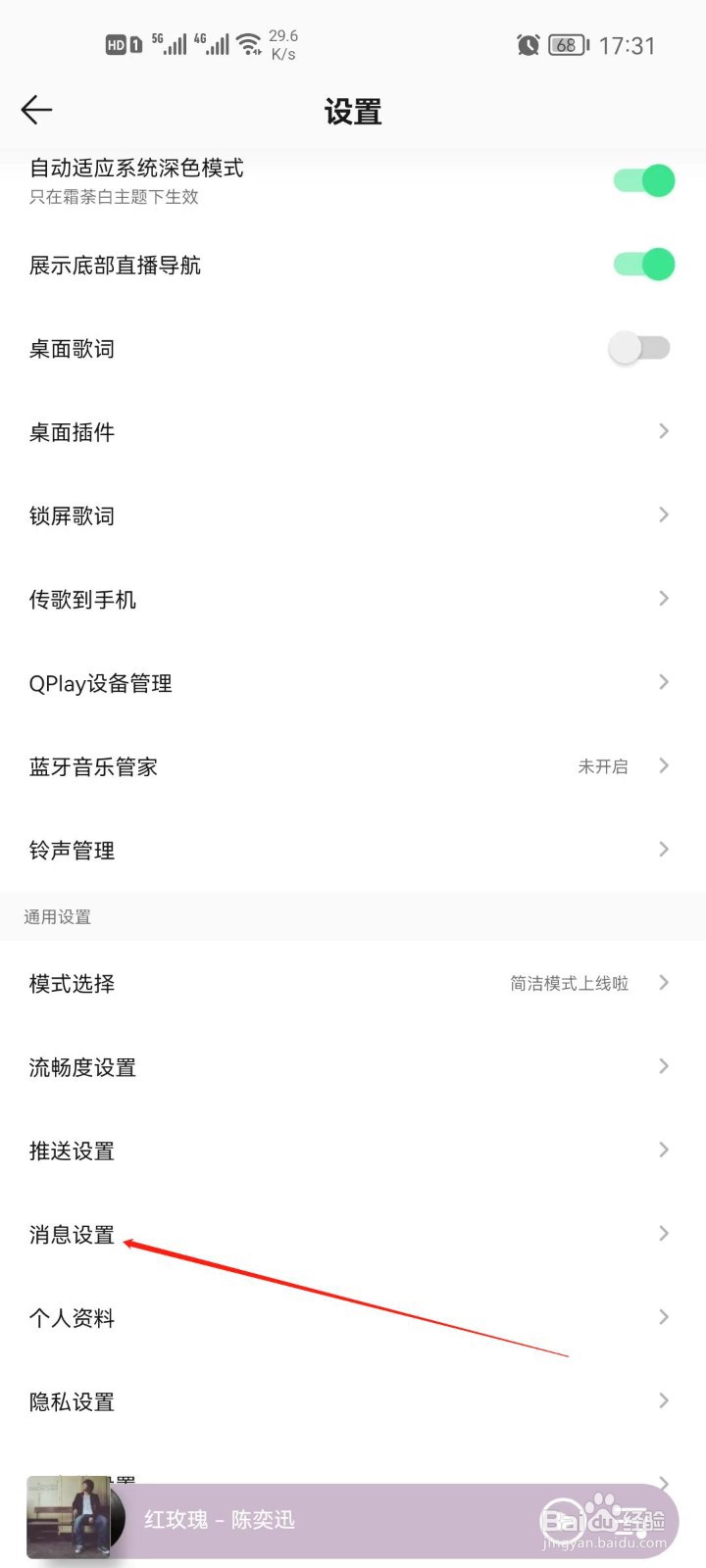Open 模式选择 settings
Viewport: 706px width, 1568px height.
(353, 983)
